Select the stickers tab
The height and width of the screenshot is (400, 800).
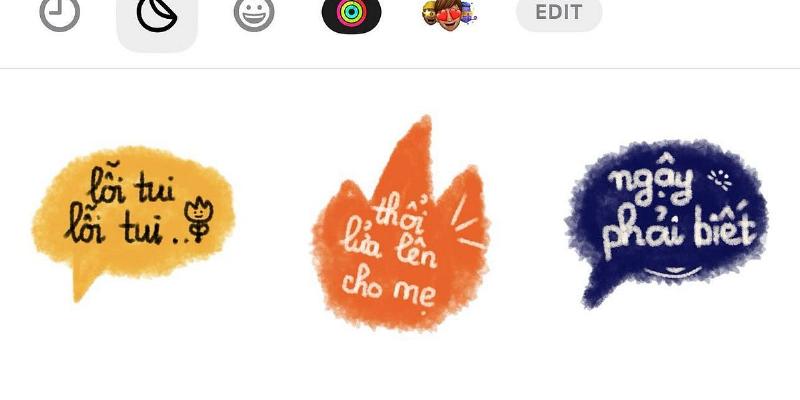157,17
